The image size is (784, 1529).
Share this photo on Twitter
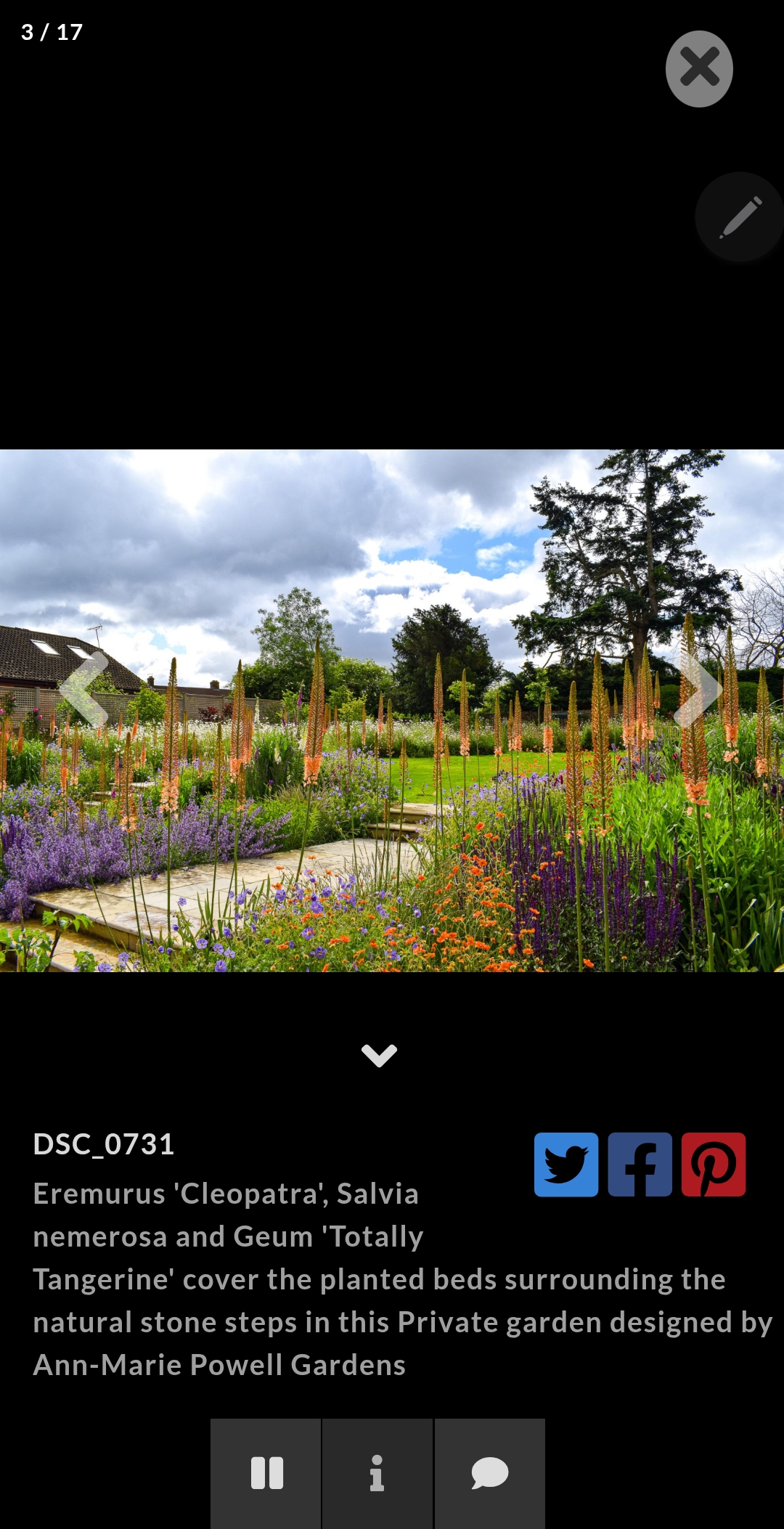click(566, 1165)
